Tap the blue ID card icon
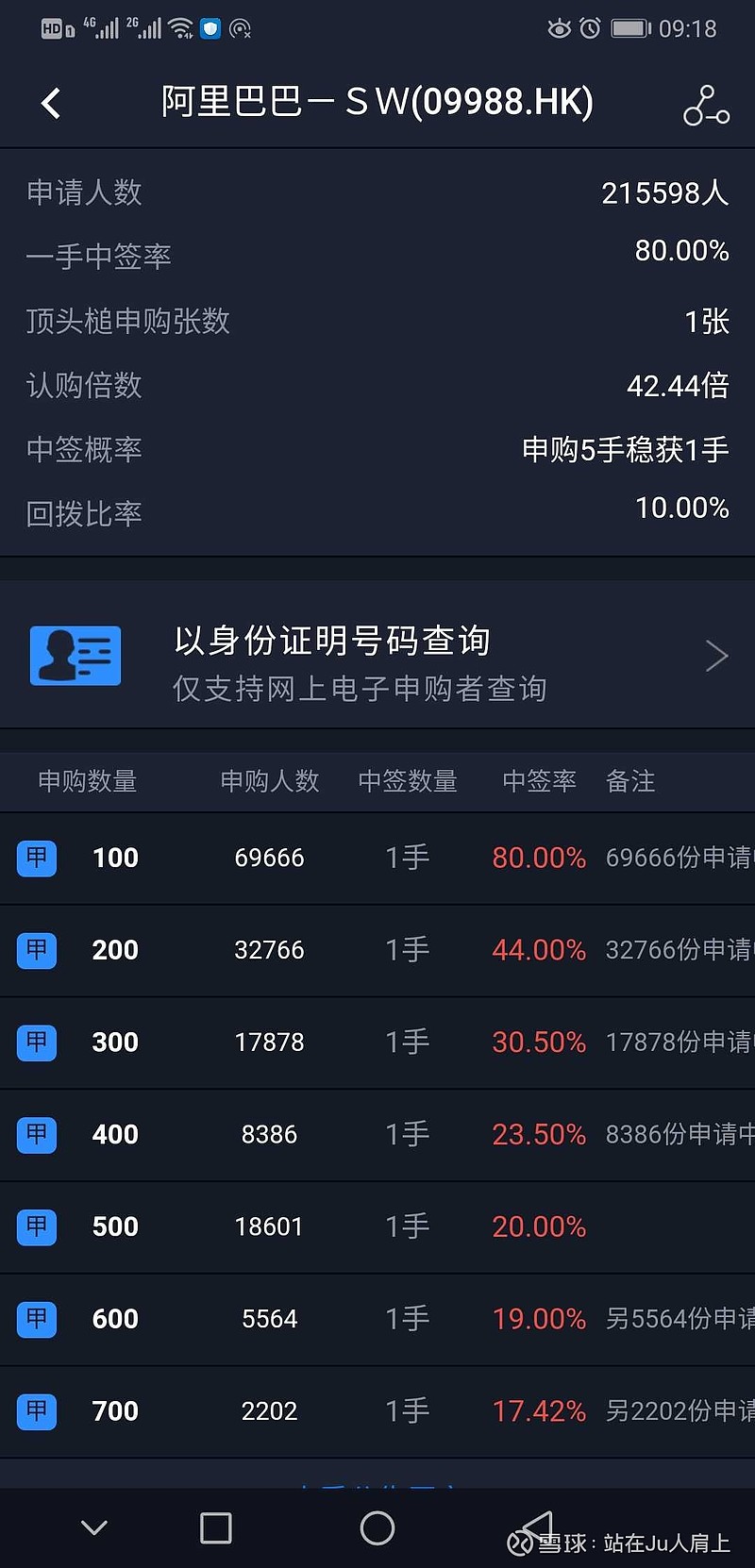The width and height of the screenshot is (755, 1568). click(75, 655)
